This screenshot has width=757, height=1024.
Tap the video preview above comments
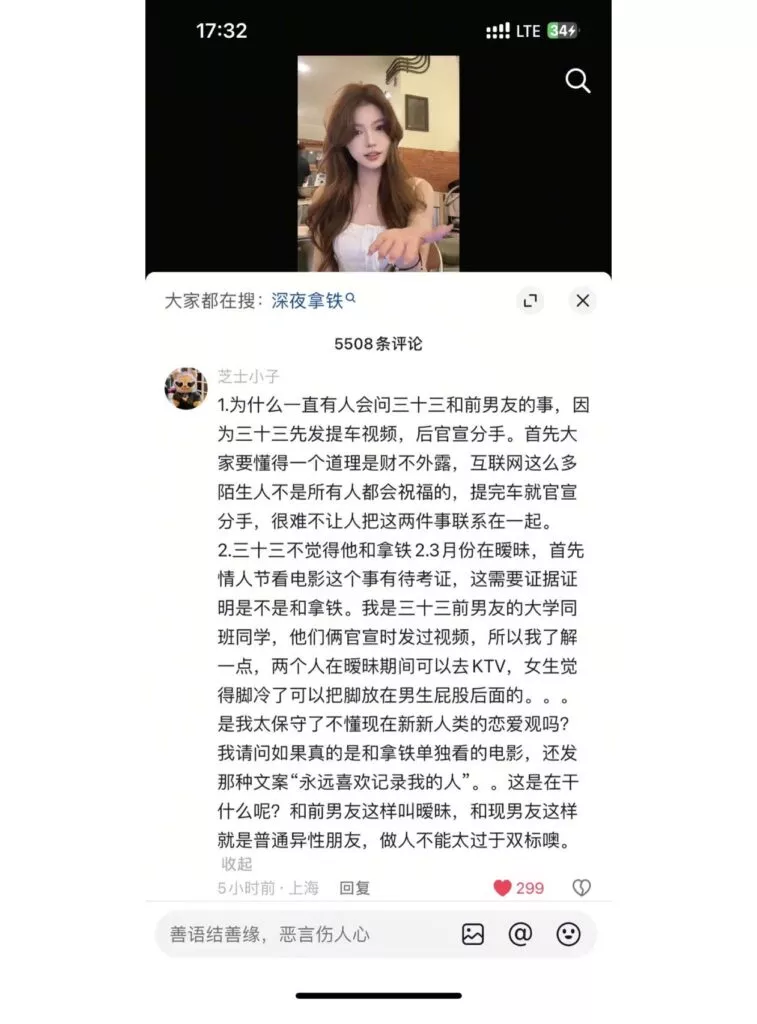point(378,163)
